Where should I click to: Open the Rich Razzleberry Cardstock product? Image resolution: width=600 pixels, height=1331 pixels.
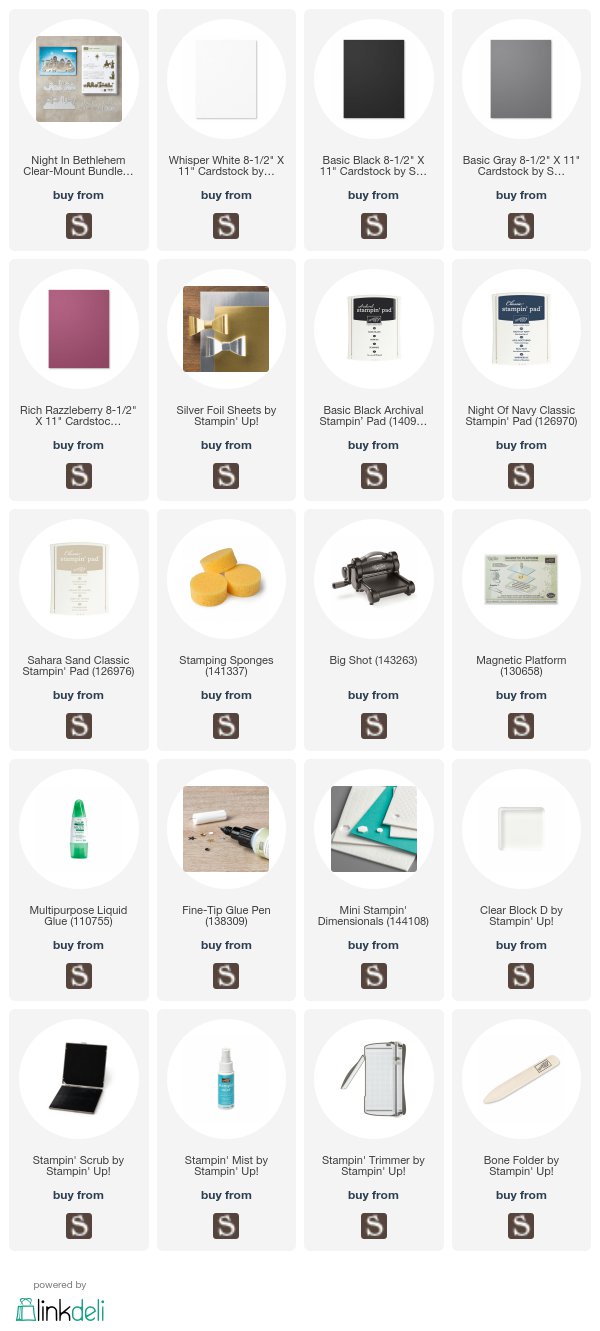79,380
